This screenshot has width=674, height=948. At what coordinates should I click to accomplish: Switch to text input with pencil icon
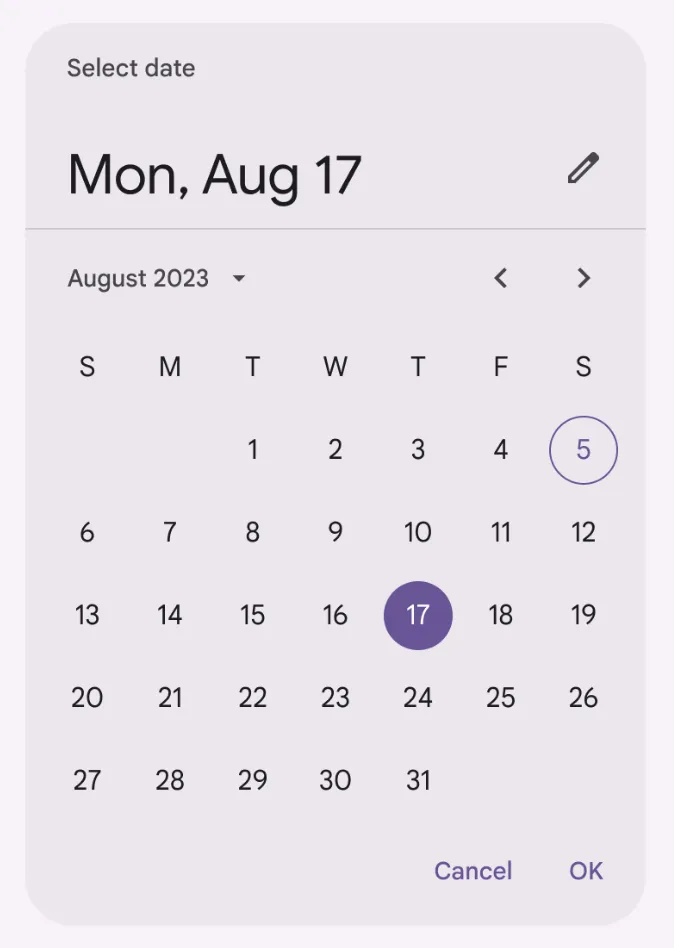click(x=583, y=168)
